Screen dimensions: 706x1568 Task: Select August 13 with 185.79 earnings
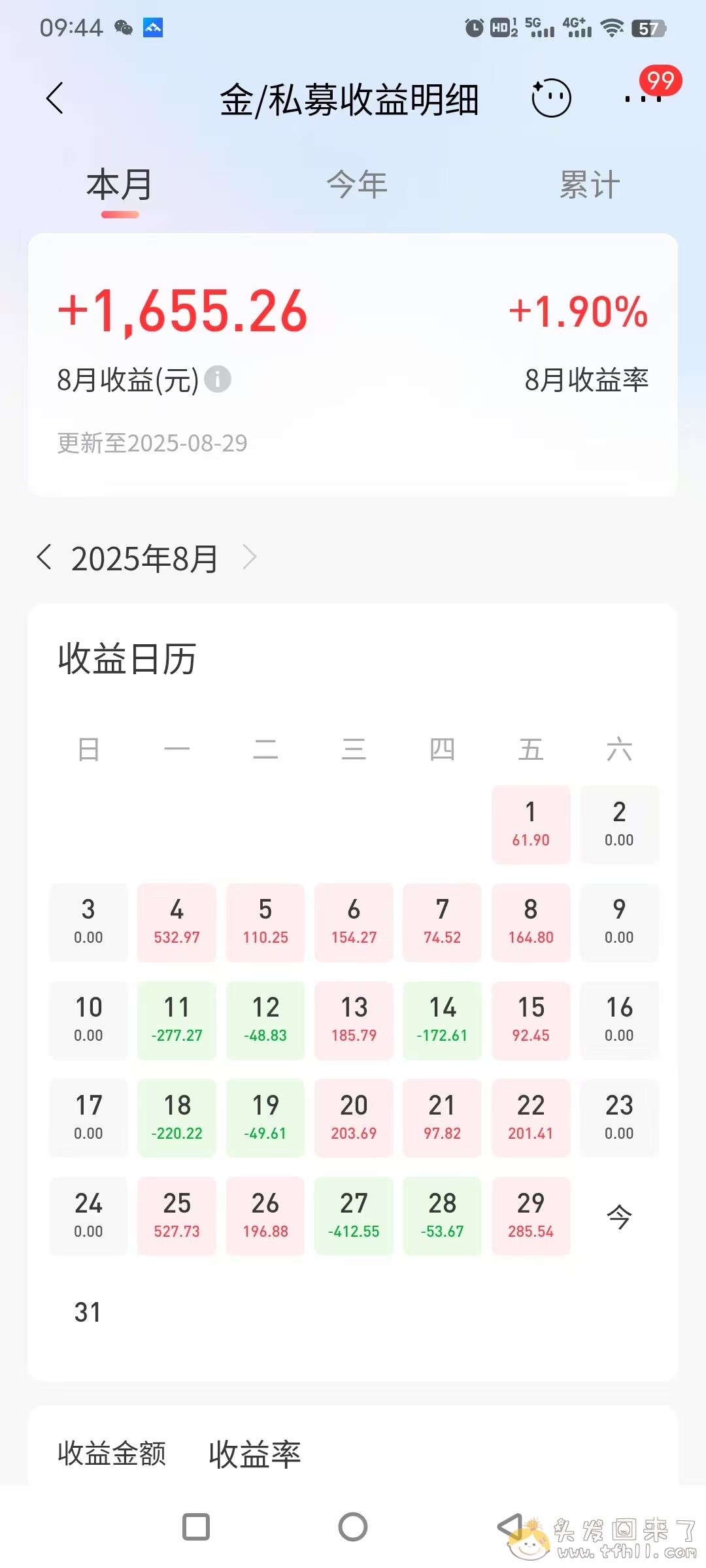point(354,1020)
